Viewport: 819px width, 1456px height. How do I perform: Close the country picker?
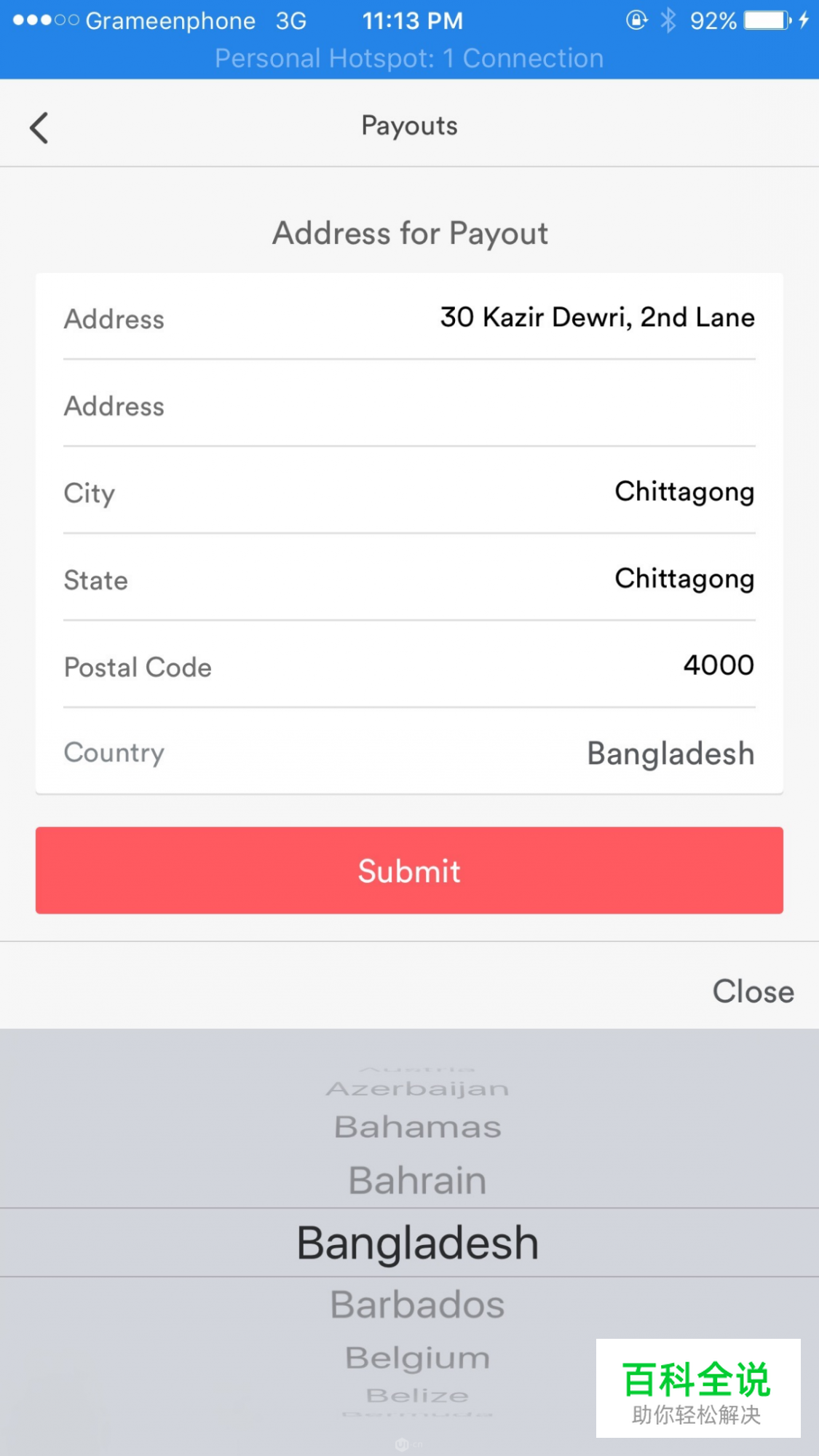click(x=752, y=991)
